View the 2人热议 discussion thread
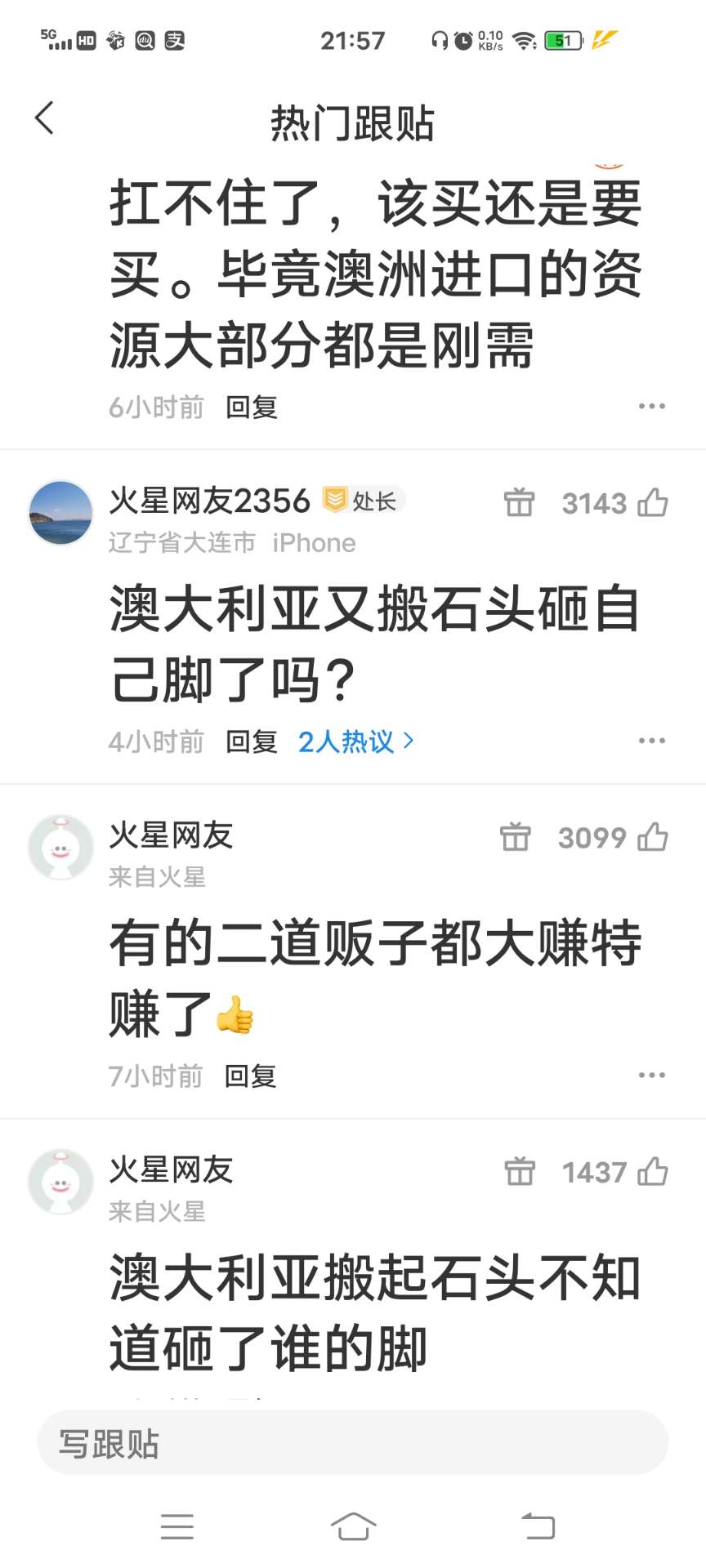Viewport: 706px width, 1568px height. 355,742
